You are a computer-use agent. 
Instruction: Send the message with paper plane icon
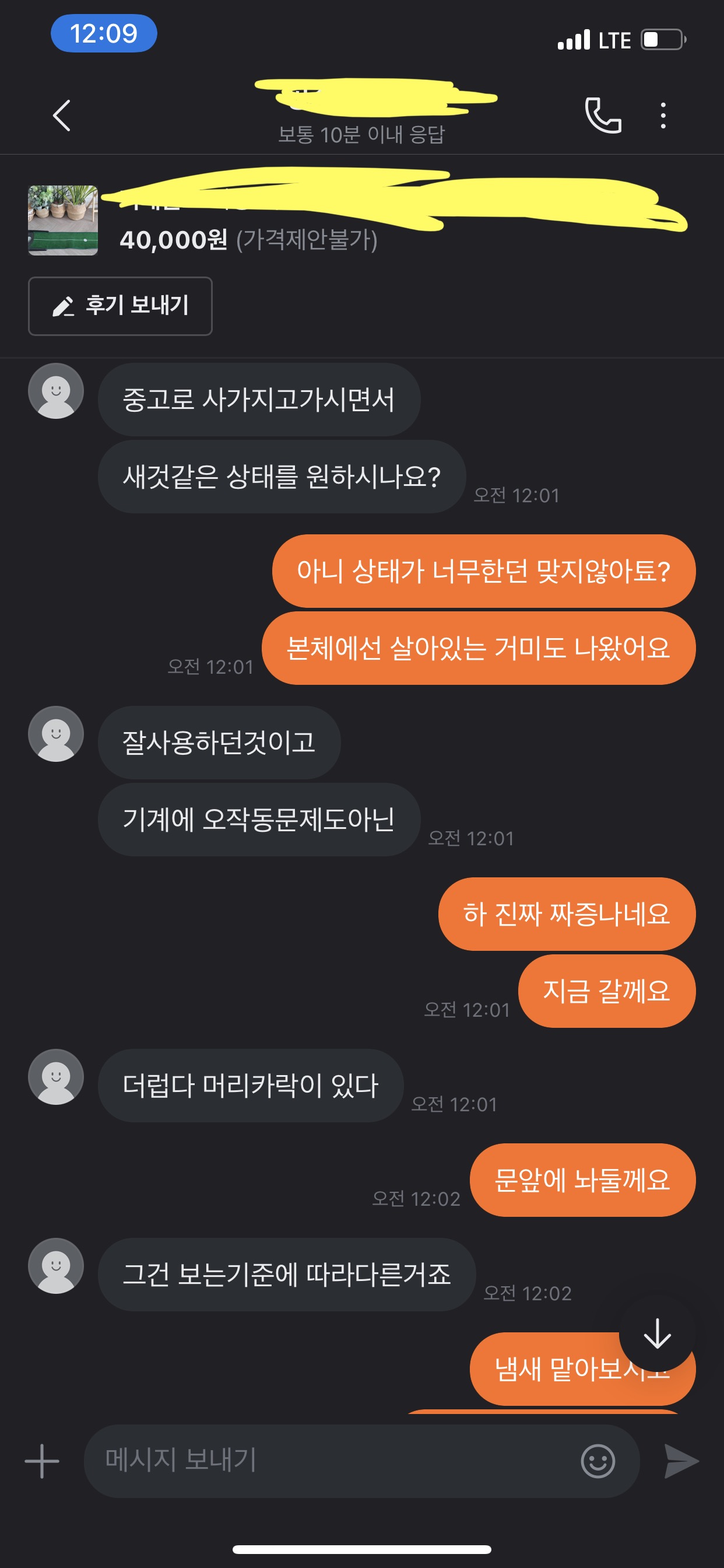click(x=681, y=1461)
